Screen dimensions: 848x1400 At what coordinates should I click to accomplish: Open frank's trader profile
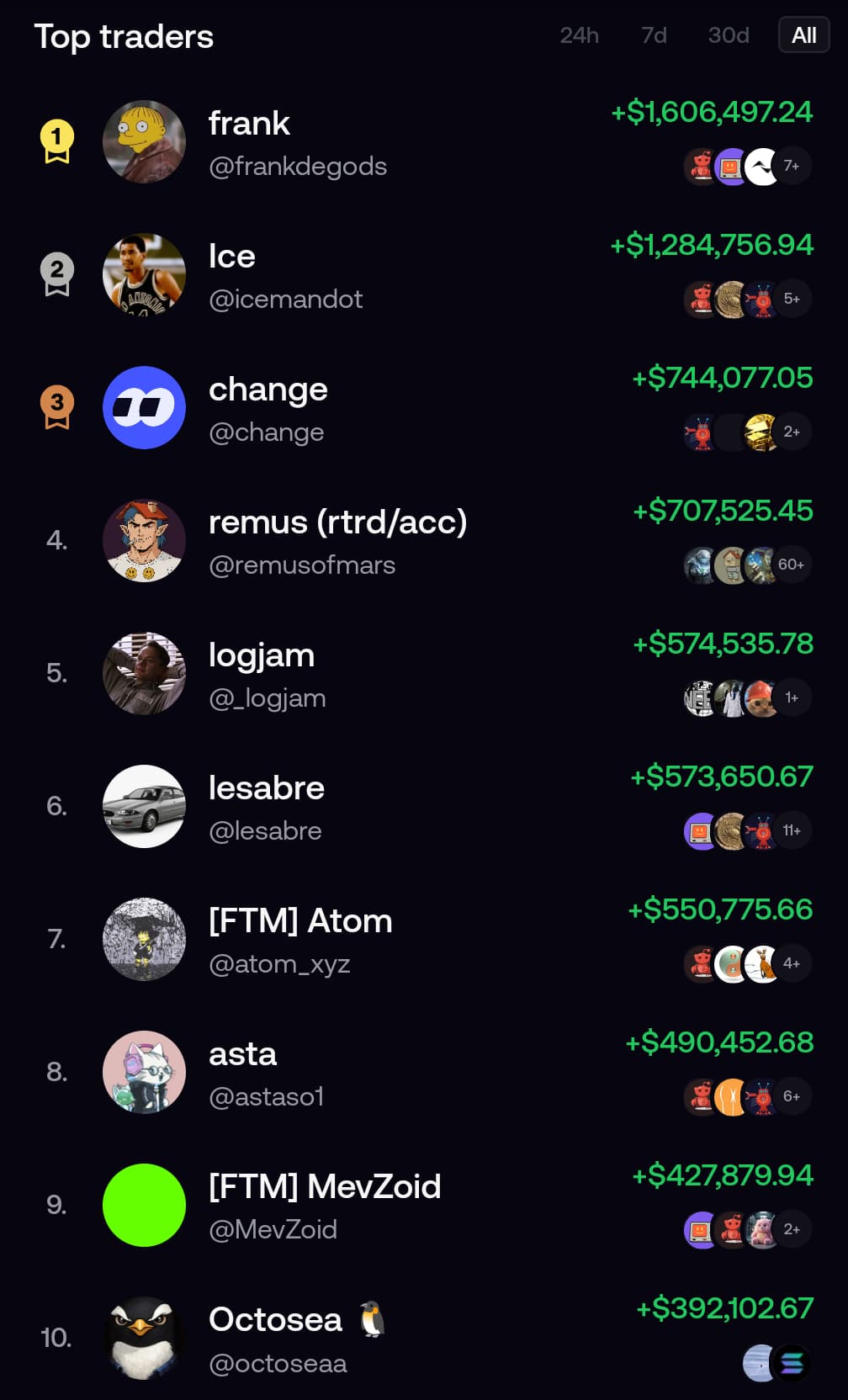249,125
